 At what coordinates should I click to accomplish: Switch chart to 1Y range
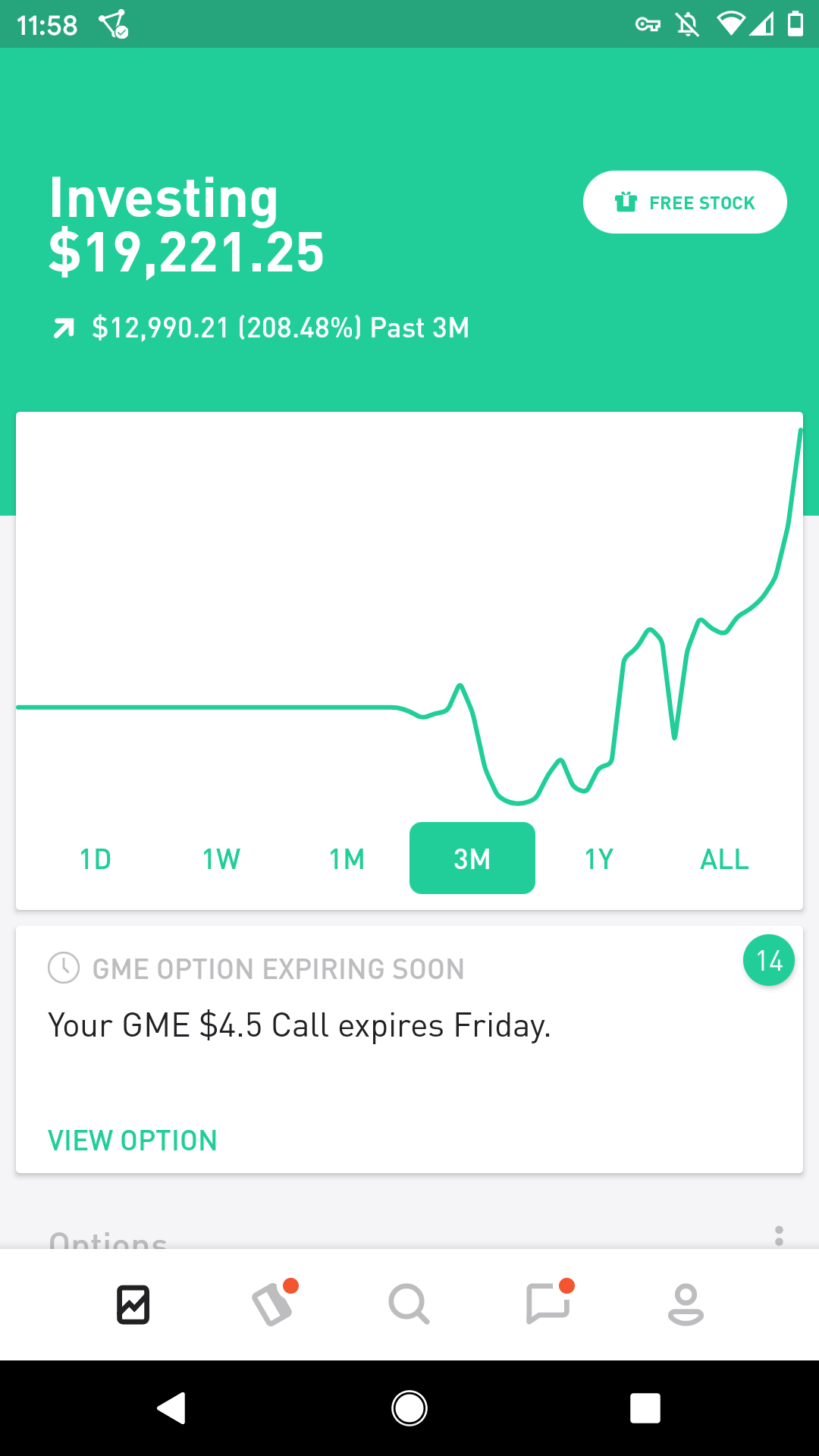click(598, 859)
